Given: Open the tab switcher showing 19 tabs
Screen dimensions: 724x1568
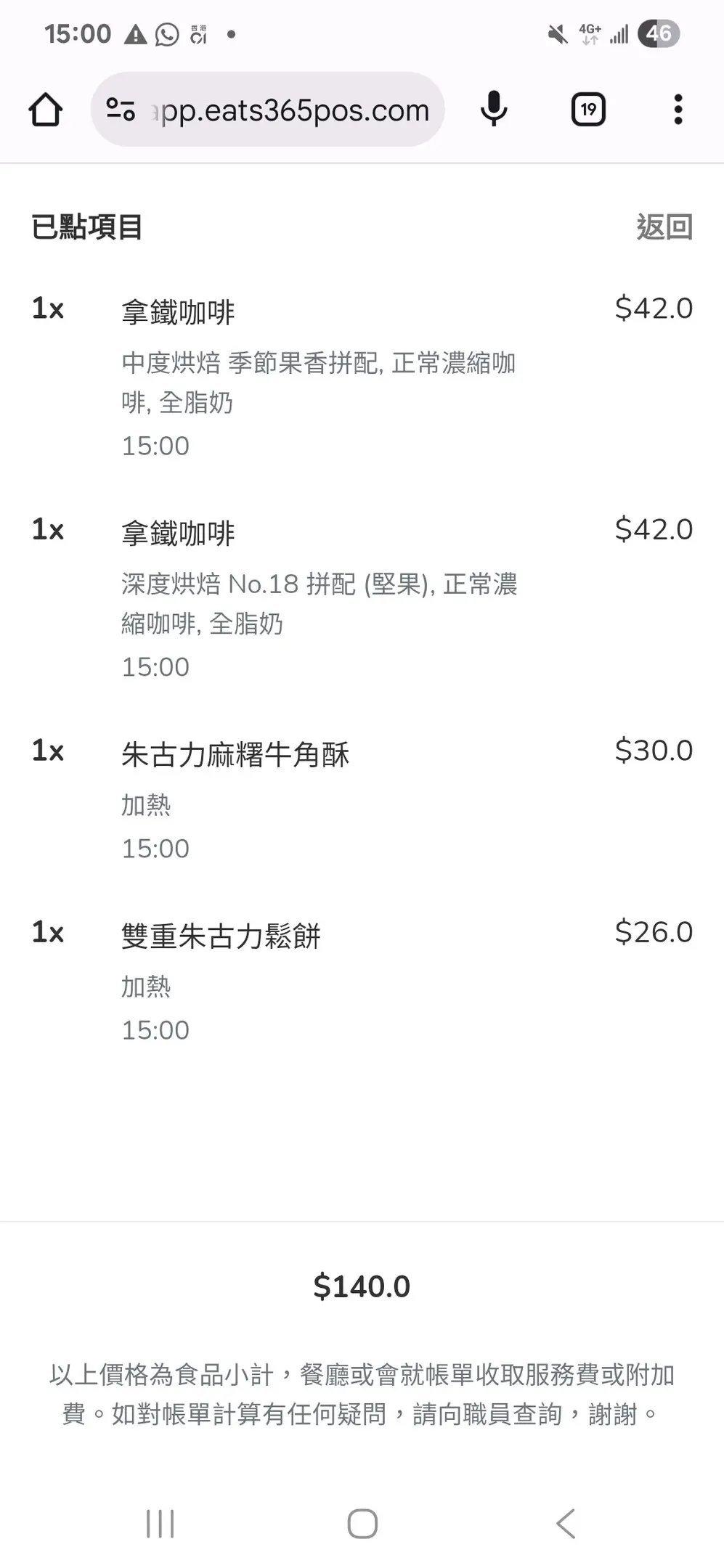Looking at the screenshot, I should tap(588, 110).
